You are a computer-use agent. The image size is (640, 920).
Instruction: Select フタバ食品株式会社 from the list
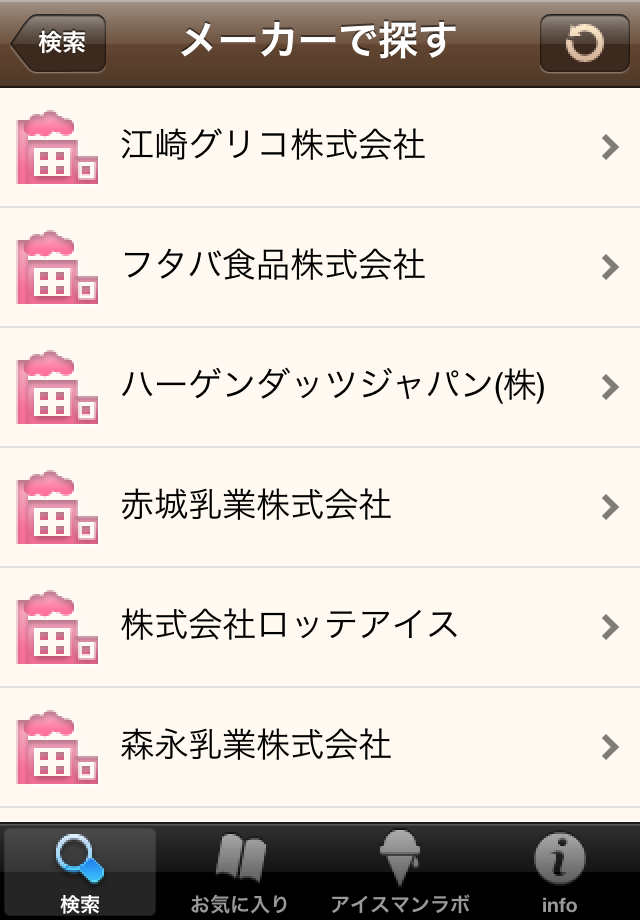(320, 267)
